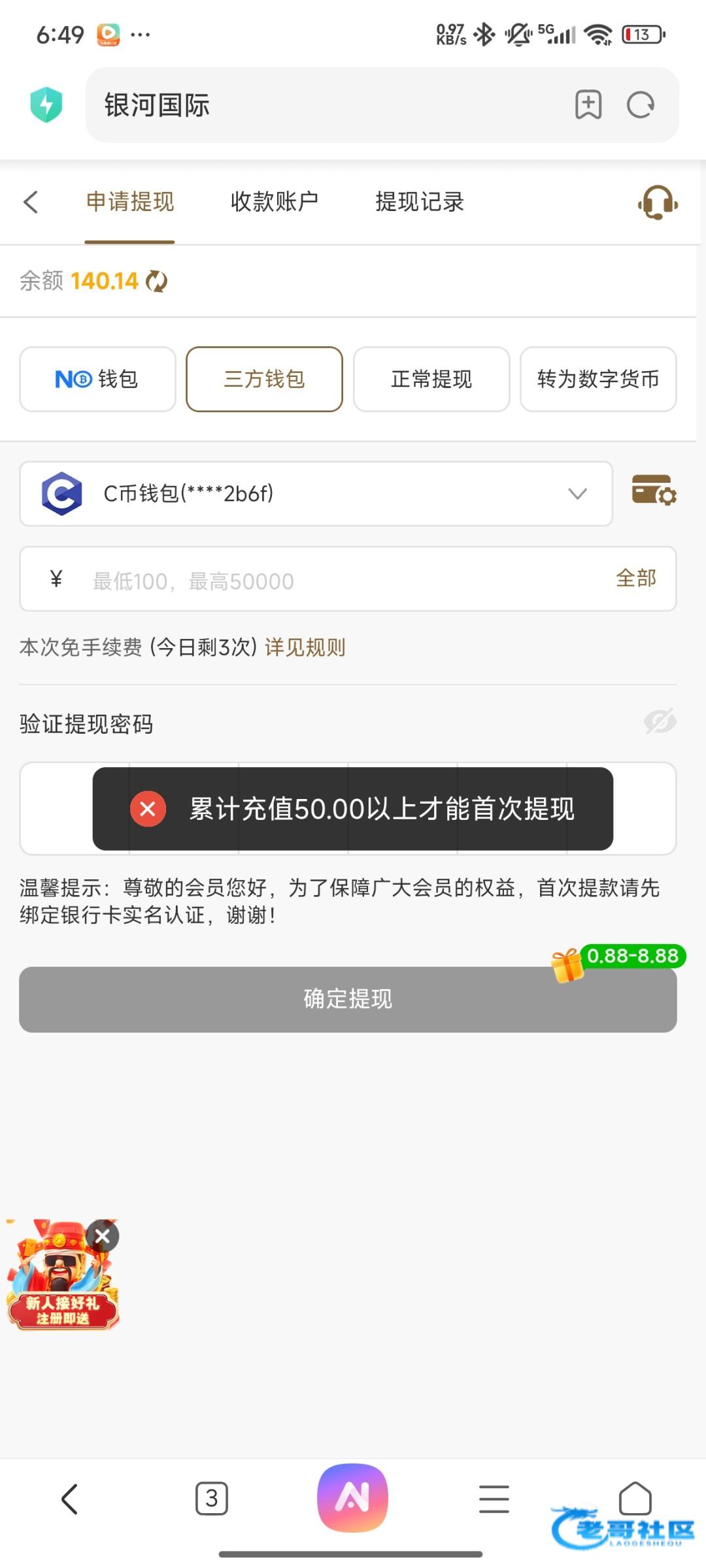Select the NO 钱包 option
The width and height of the screenshot is (706, 1568).
[98, 379]
